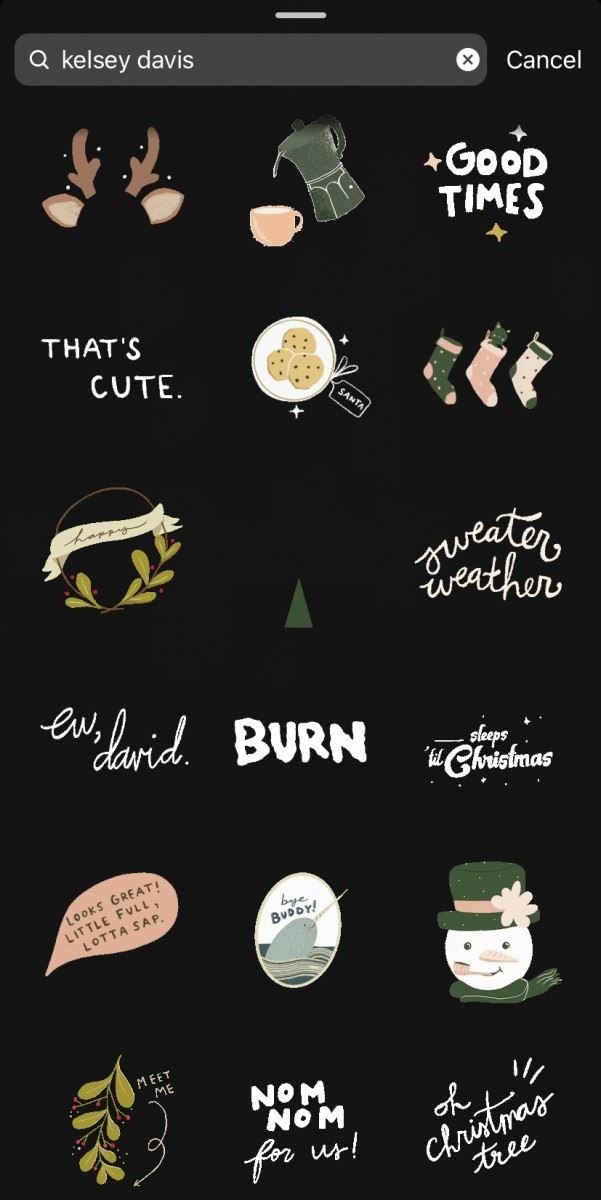Choose the happy wreath sticker

click(x=112, y=552)
